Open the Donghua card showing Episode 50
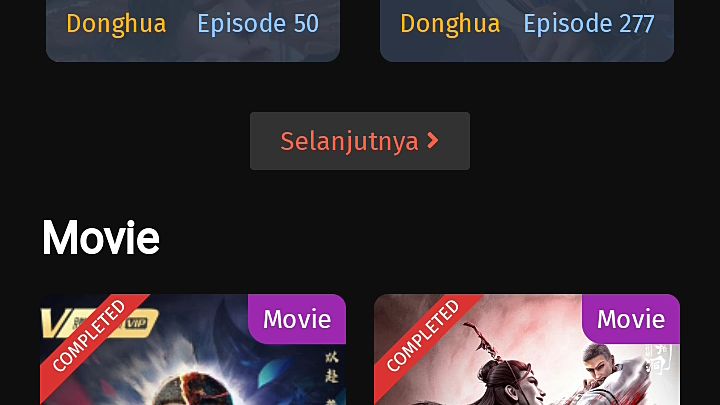The width and height of the screenshot is (720, 405). [x=193, y=28]
